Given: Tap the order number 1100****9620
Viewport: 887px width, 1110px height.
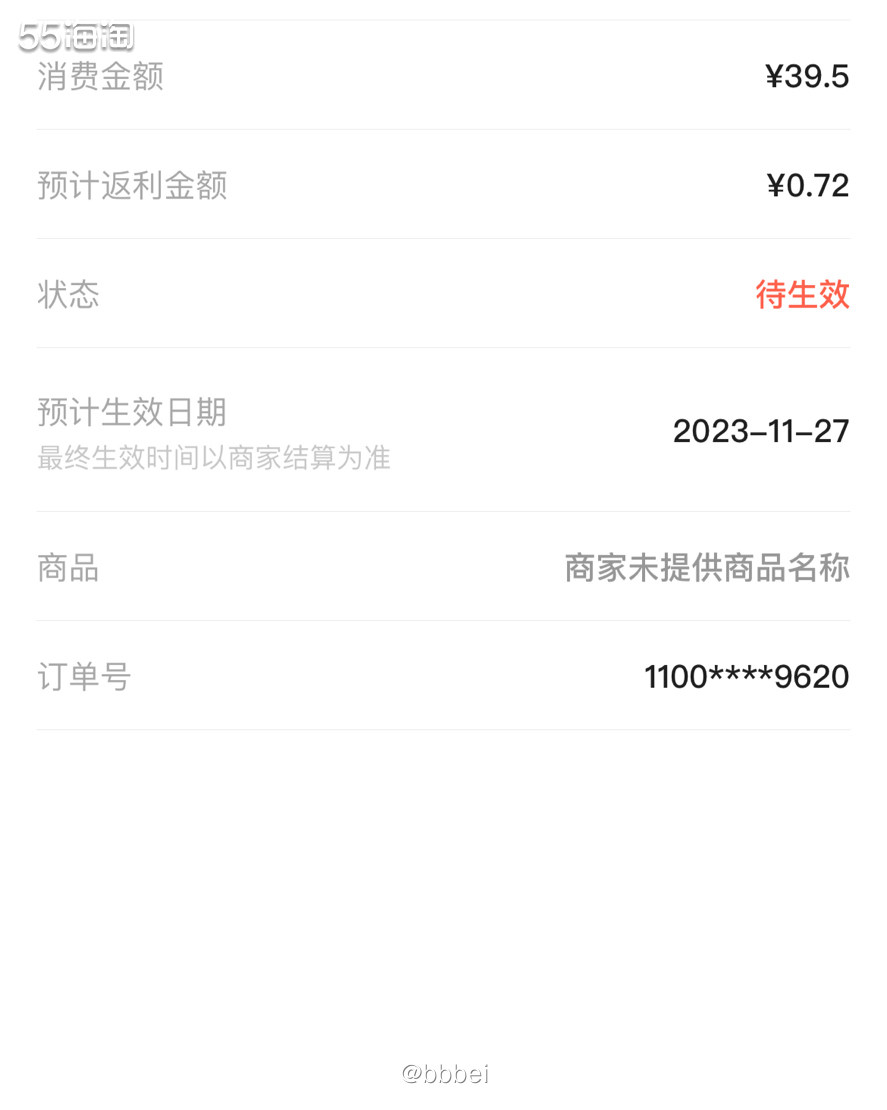Looking at the screenshot, I should click(746, 677).
